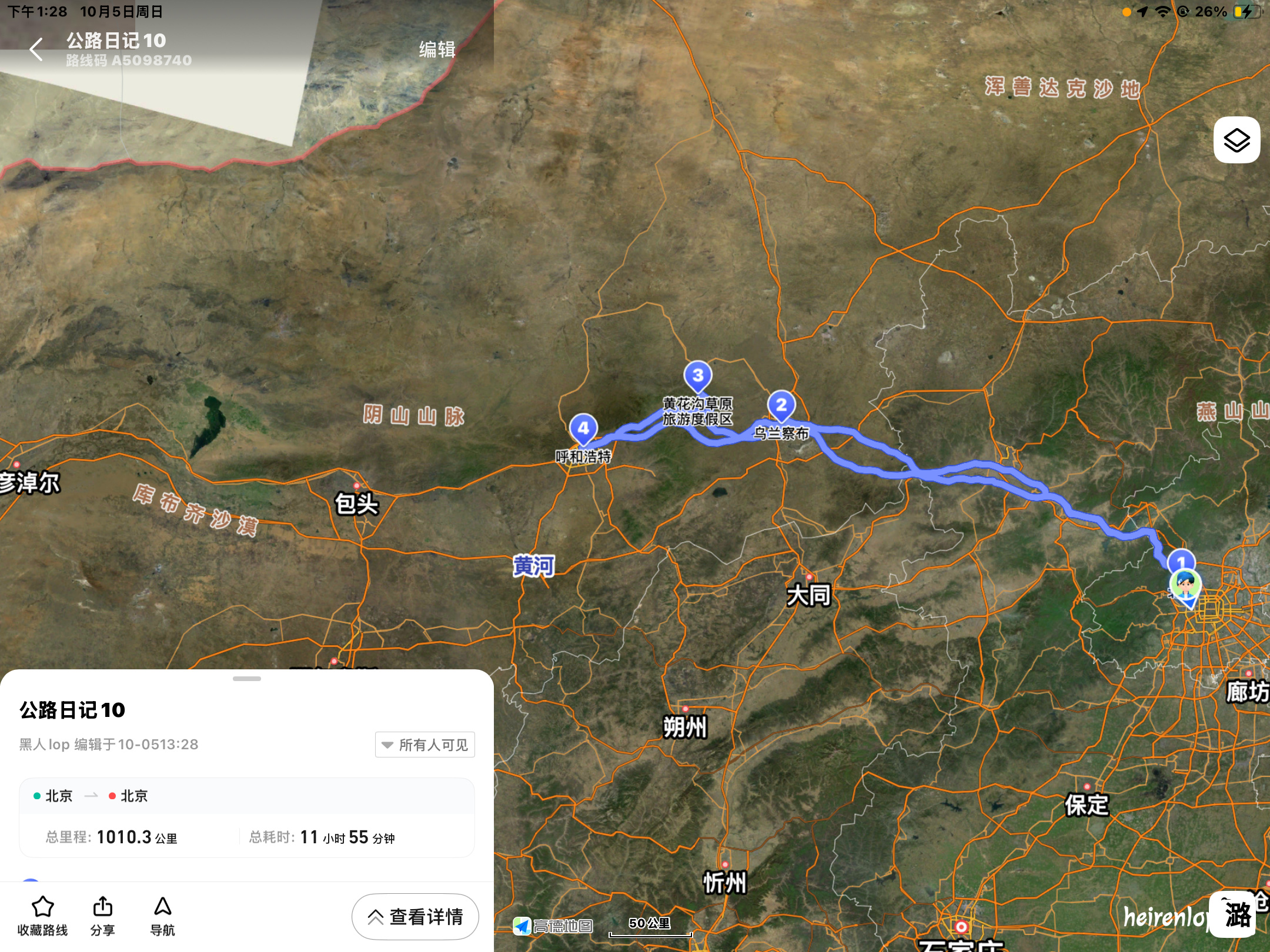Expand route details with 查看详情
Screen dimensions: 1270x952
415,916
